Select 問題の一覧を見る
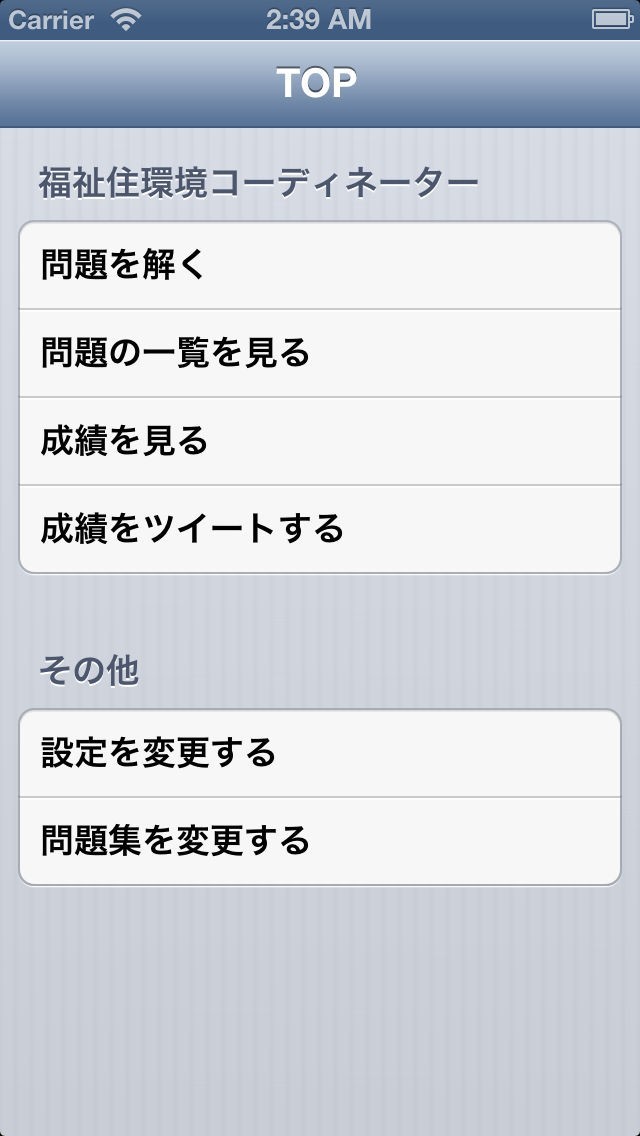 pyautogui.click(x=320, y=353)
